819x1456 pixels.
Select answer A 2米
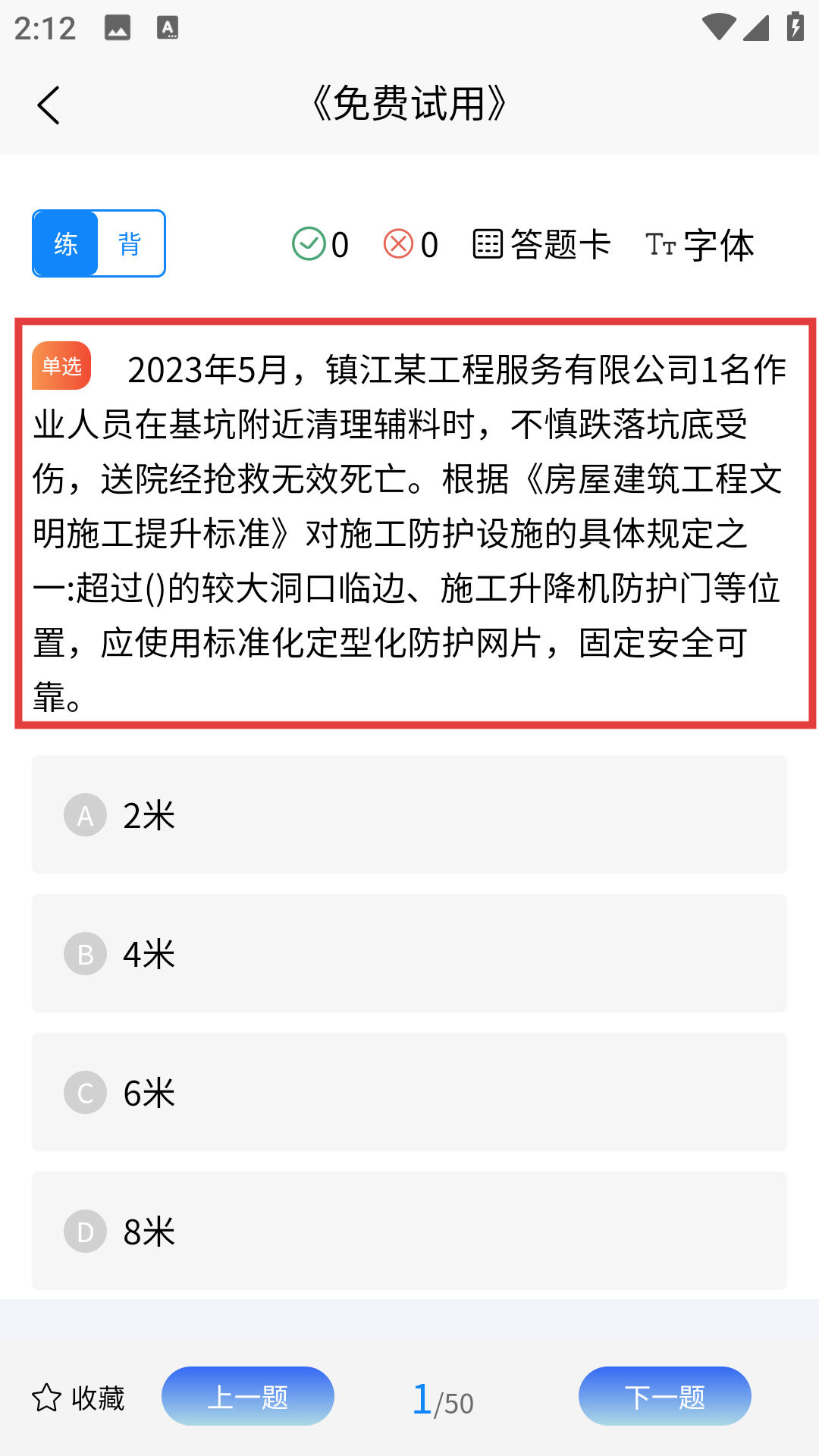(x=409, y=814)
